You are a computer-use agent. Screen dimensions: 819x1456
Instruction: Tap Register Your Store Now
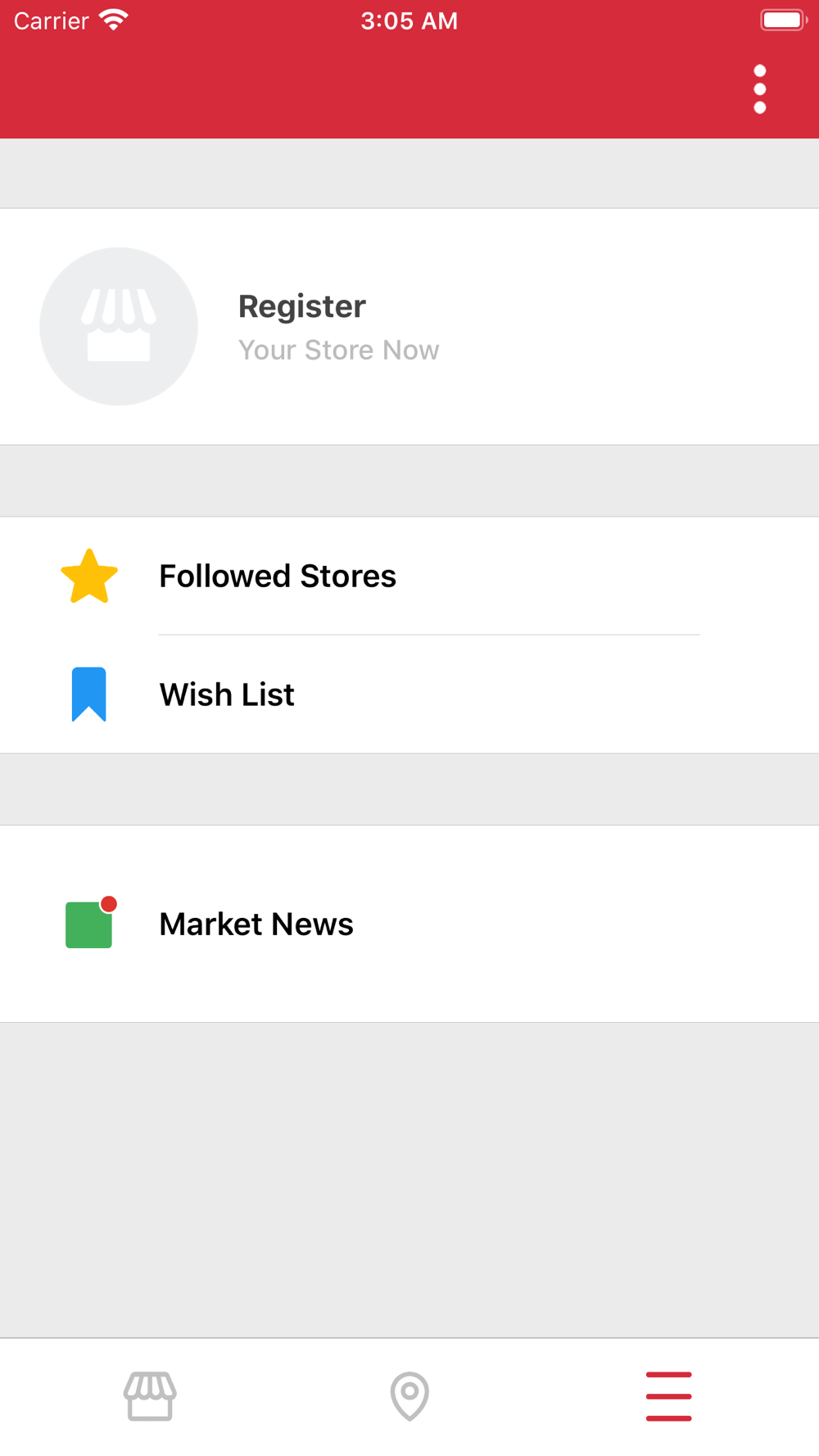click(x=409, y=327)
